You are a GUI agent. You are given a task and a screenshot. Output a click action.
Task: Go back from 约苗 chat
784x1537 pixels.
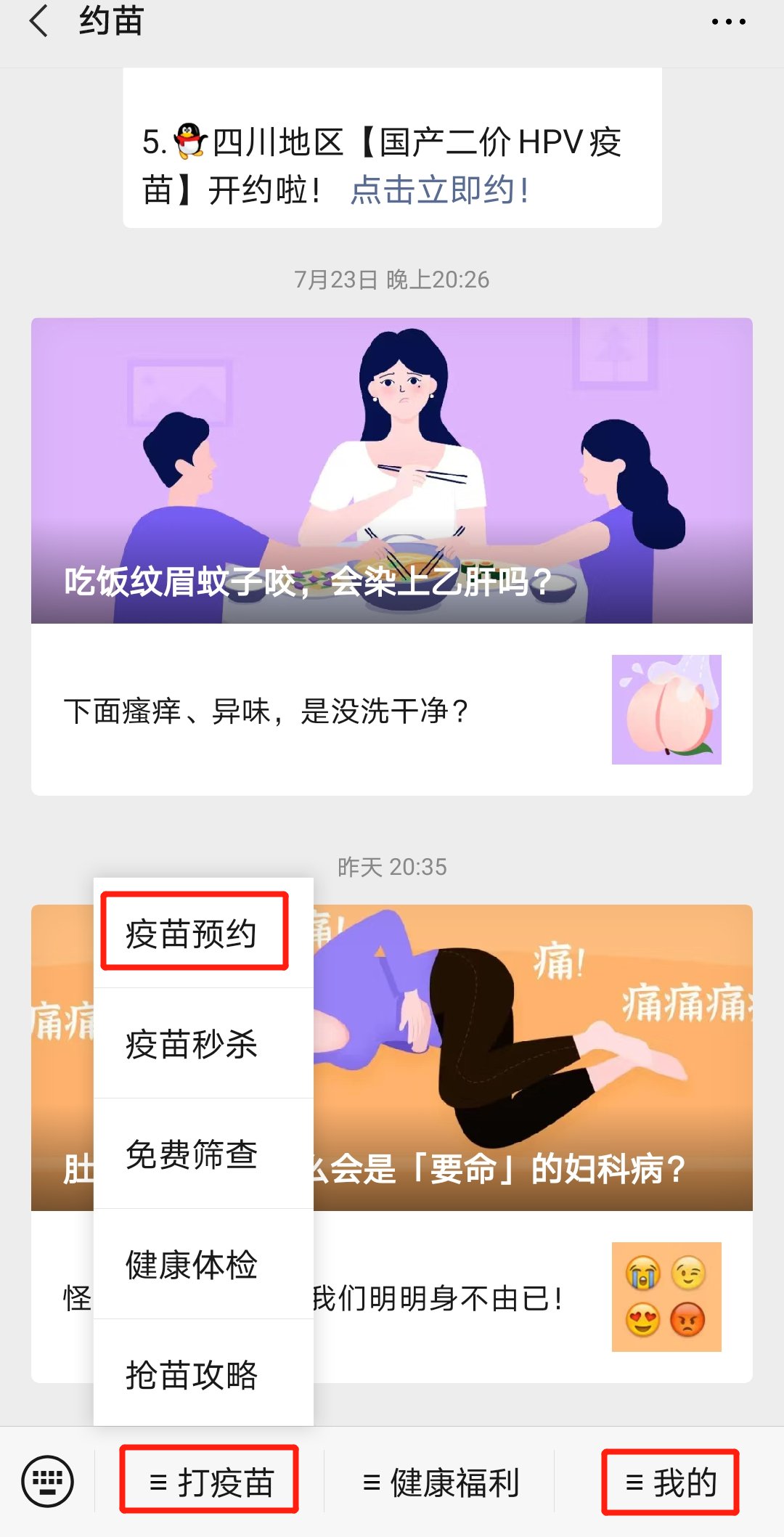click(39, 21)
